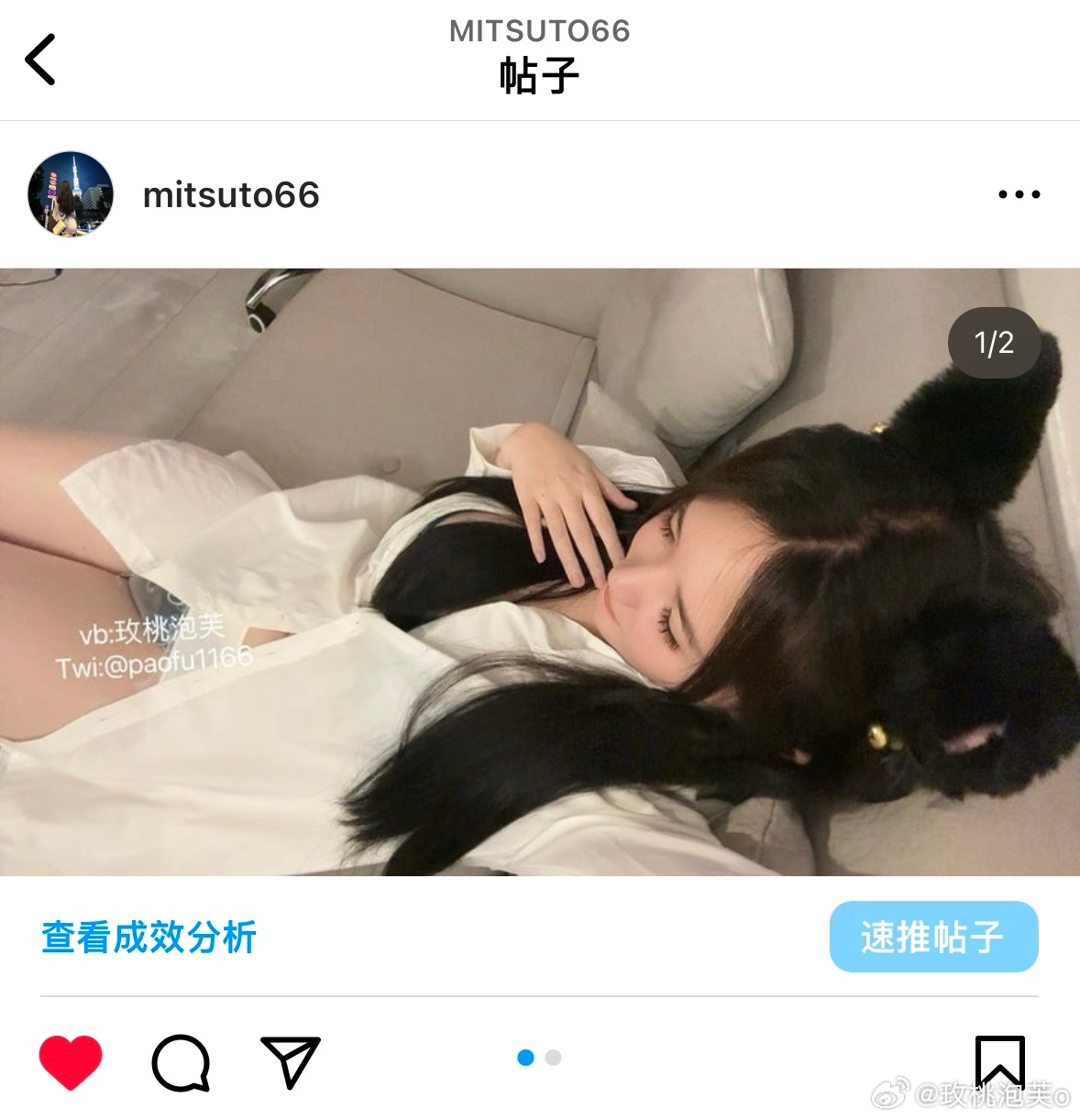This screenshot has height=1120, width=1080.
Task: Tap the post photo
Action: coord(539,571)
